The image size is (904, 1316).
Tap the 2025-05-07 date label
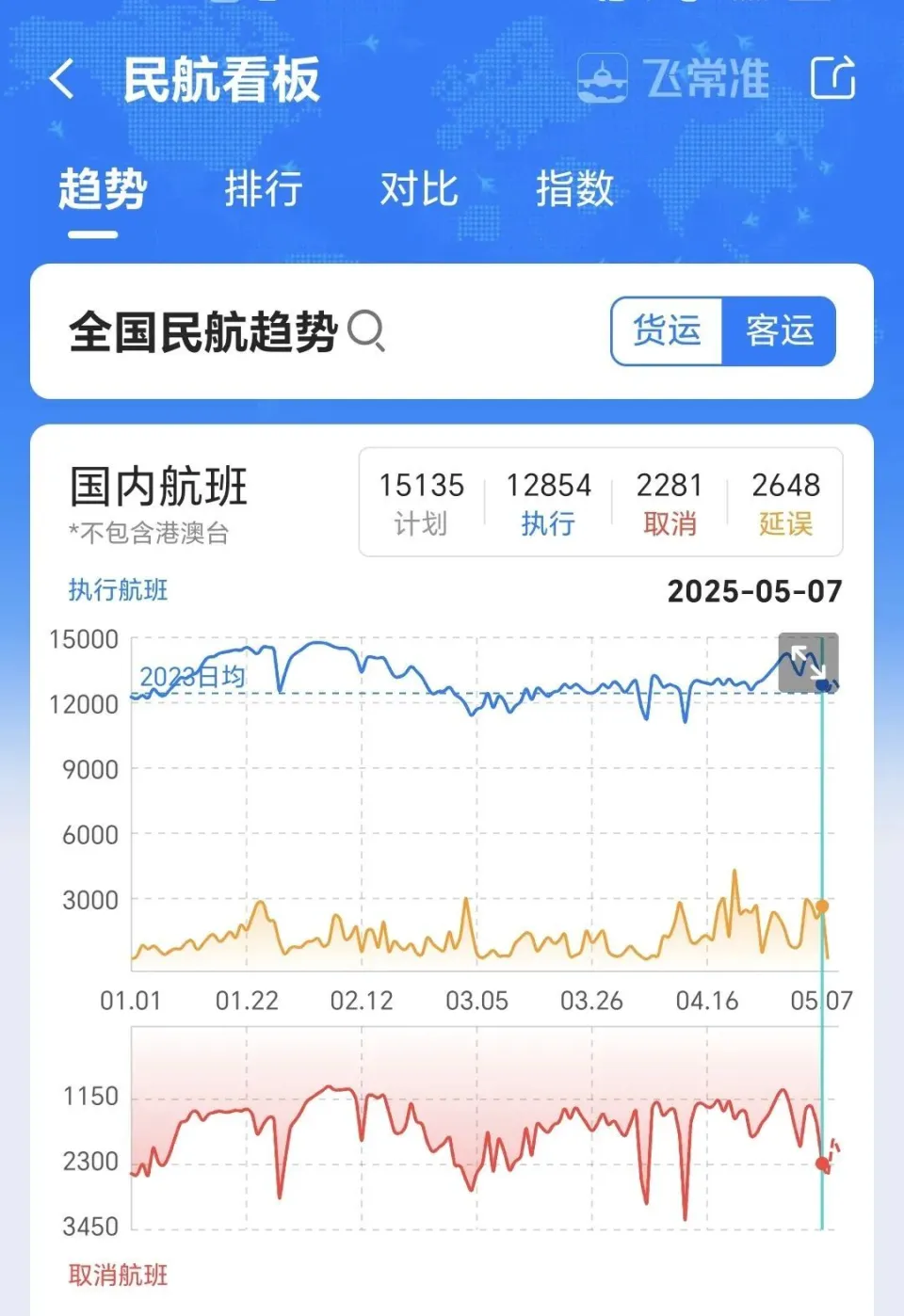point(755,592)
